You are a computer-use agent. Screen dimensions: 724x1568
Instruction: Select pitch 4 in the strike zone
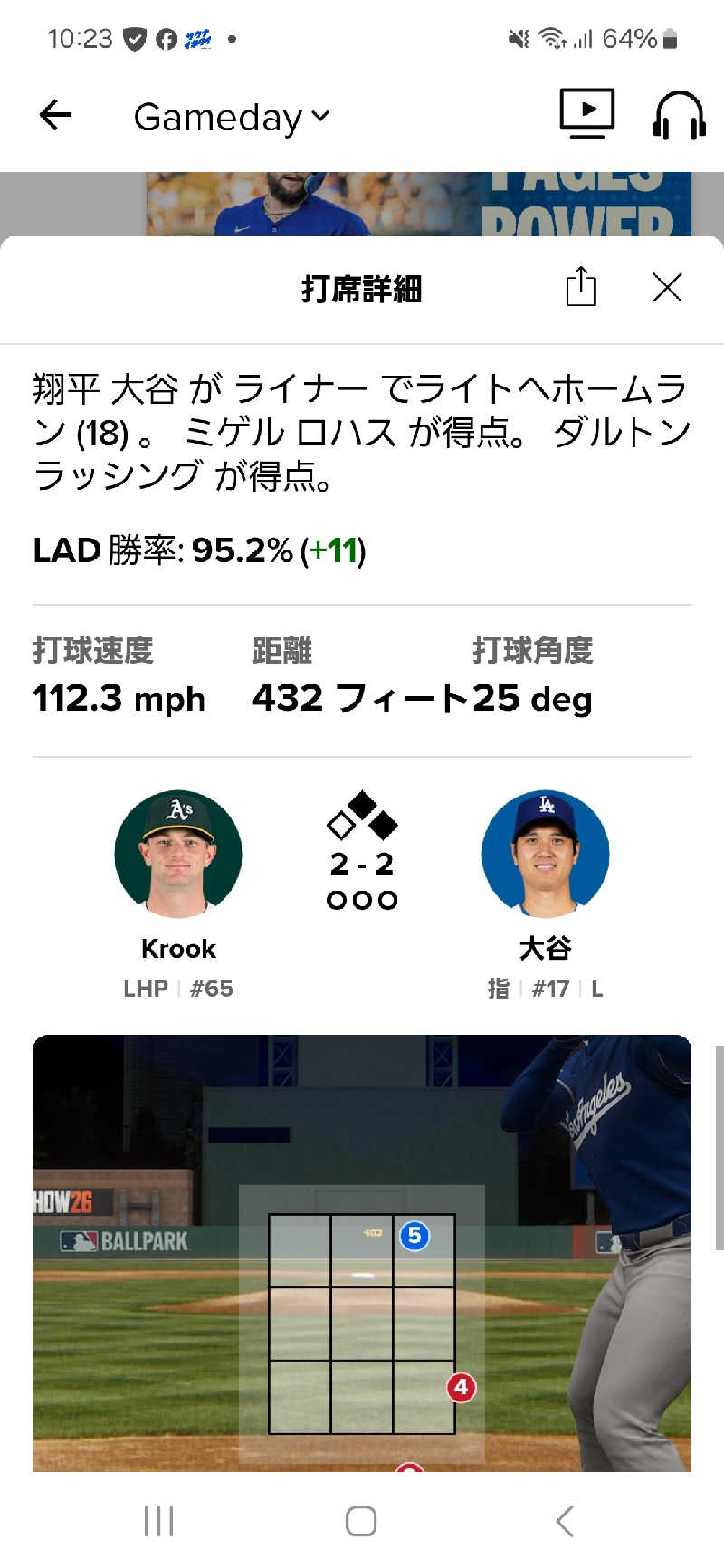(x=461, y=1387)
